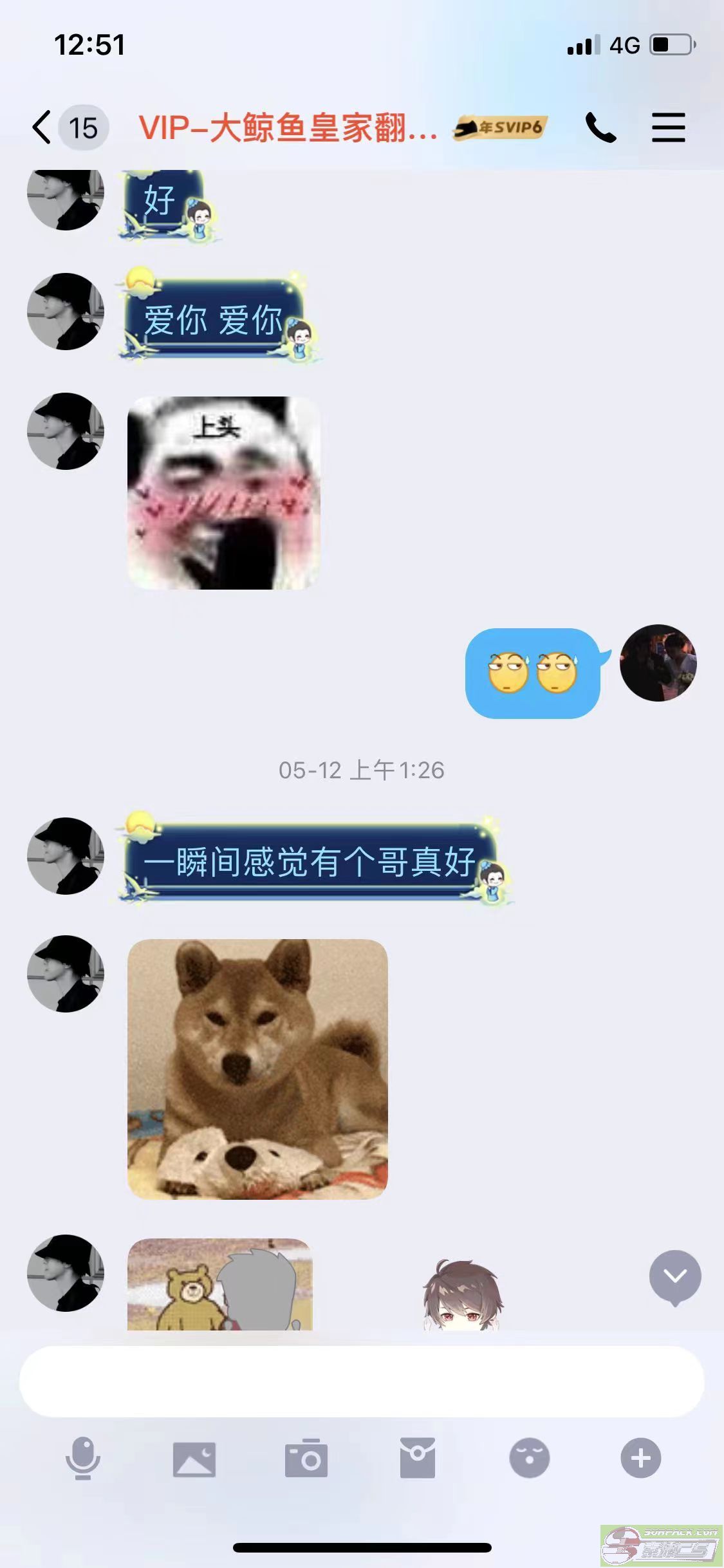Screen dimensions: 724x1568
Task: Start a voice call with this contact
Action: (600, 127)
